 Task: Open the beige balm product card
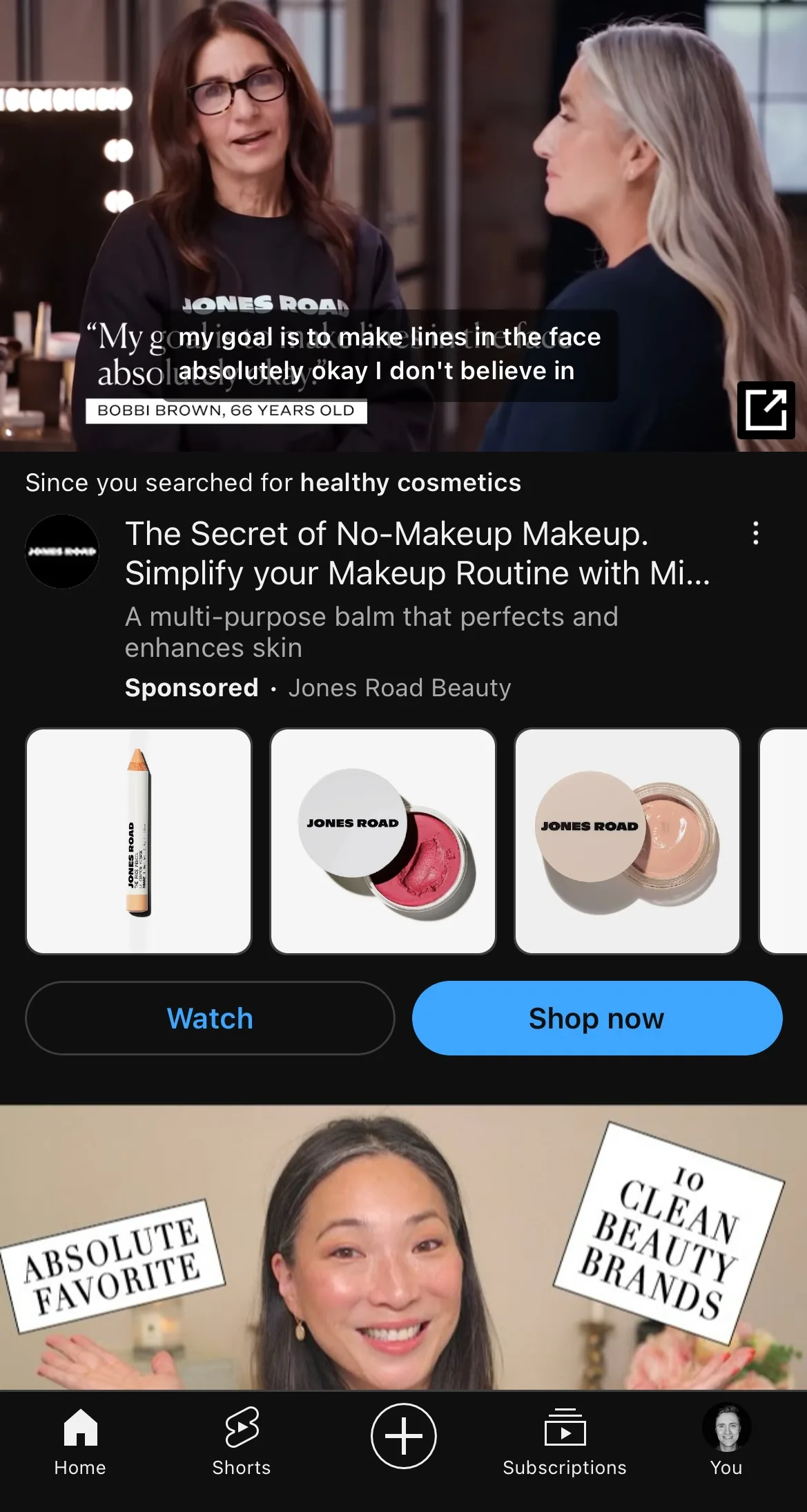(x=628, y=841)
